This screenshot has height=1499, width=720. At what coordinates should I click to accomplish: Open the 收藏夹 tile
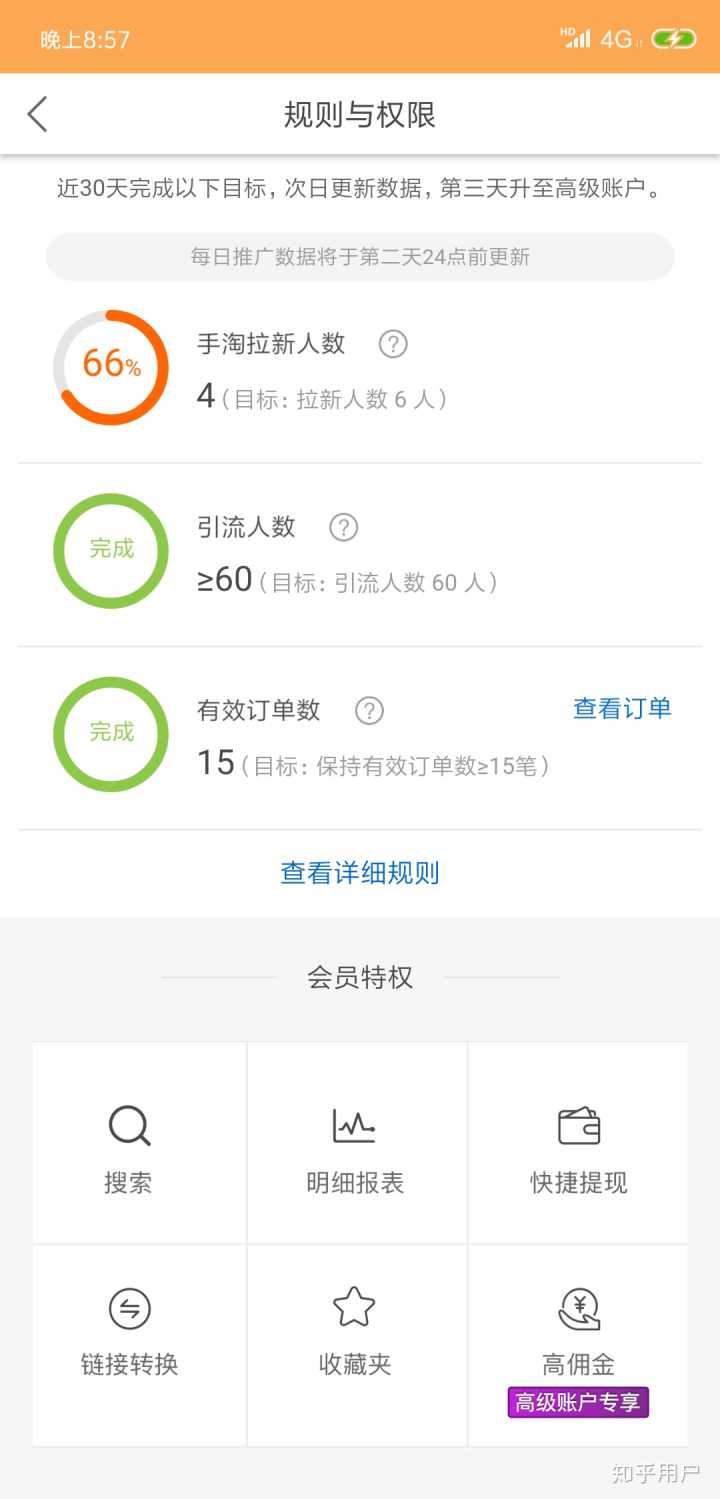click(355, 1328)
